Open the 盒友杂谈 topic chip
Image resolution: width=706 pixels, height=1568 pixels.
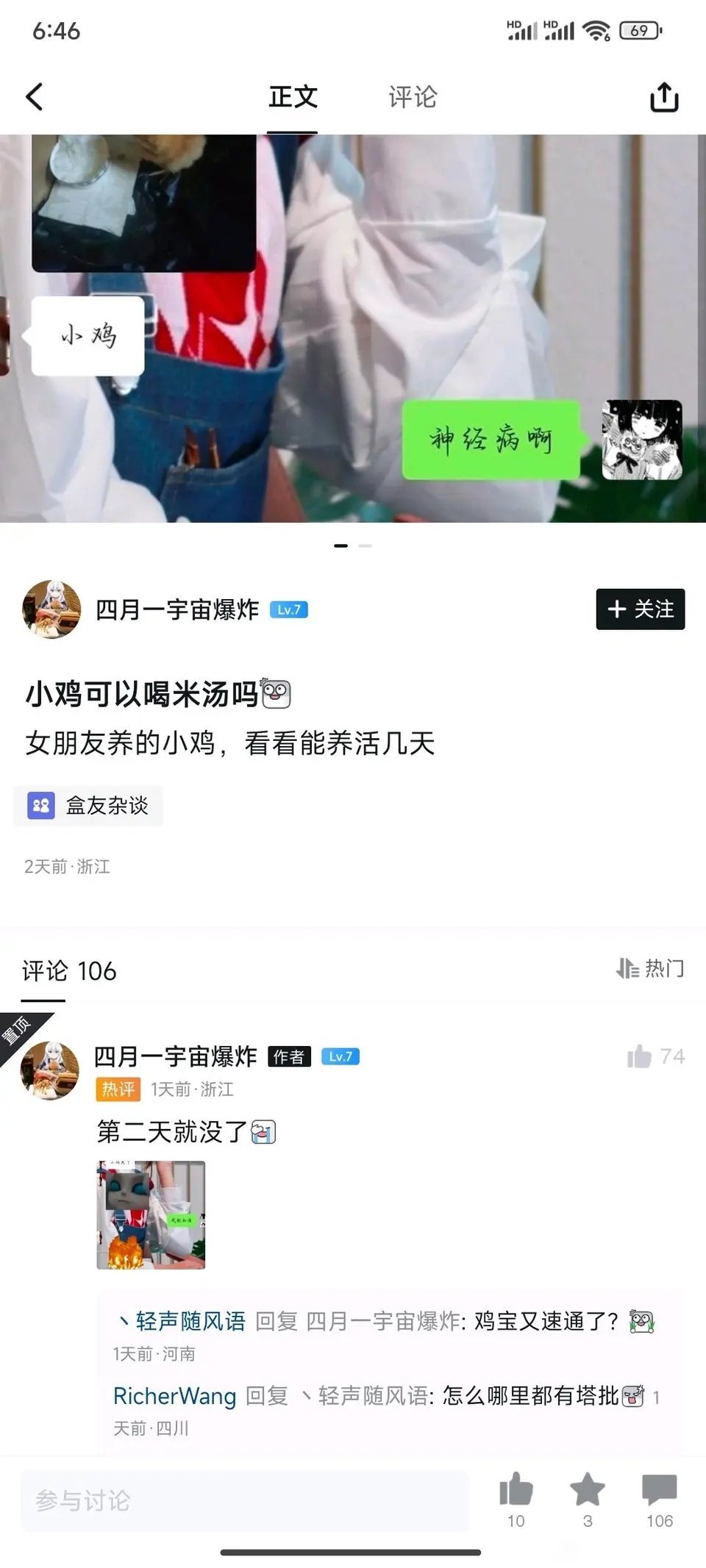pyautogui.click(x=88, y=806)
